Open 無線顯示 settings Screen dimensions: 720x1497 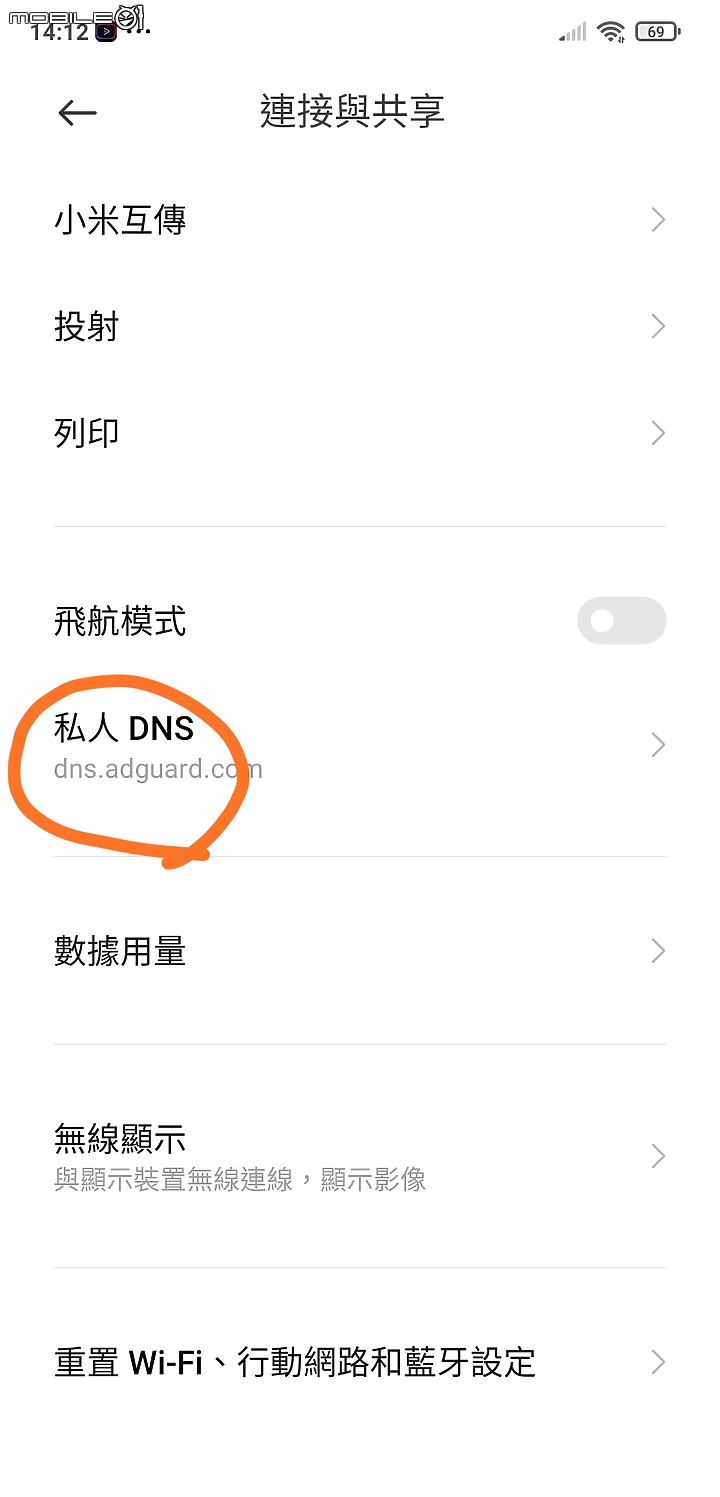[360, 1156]
